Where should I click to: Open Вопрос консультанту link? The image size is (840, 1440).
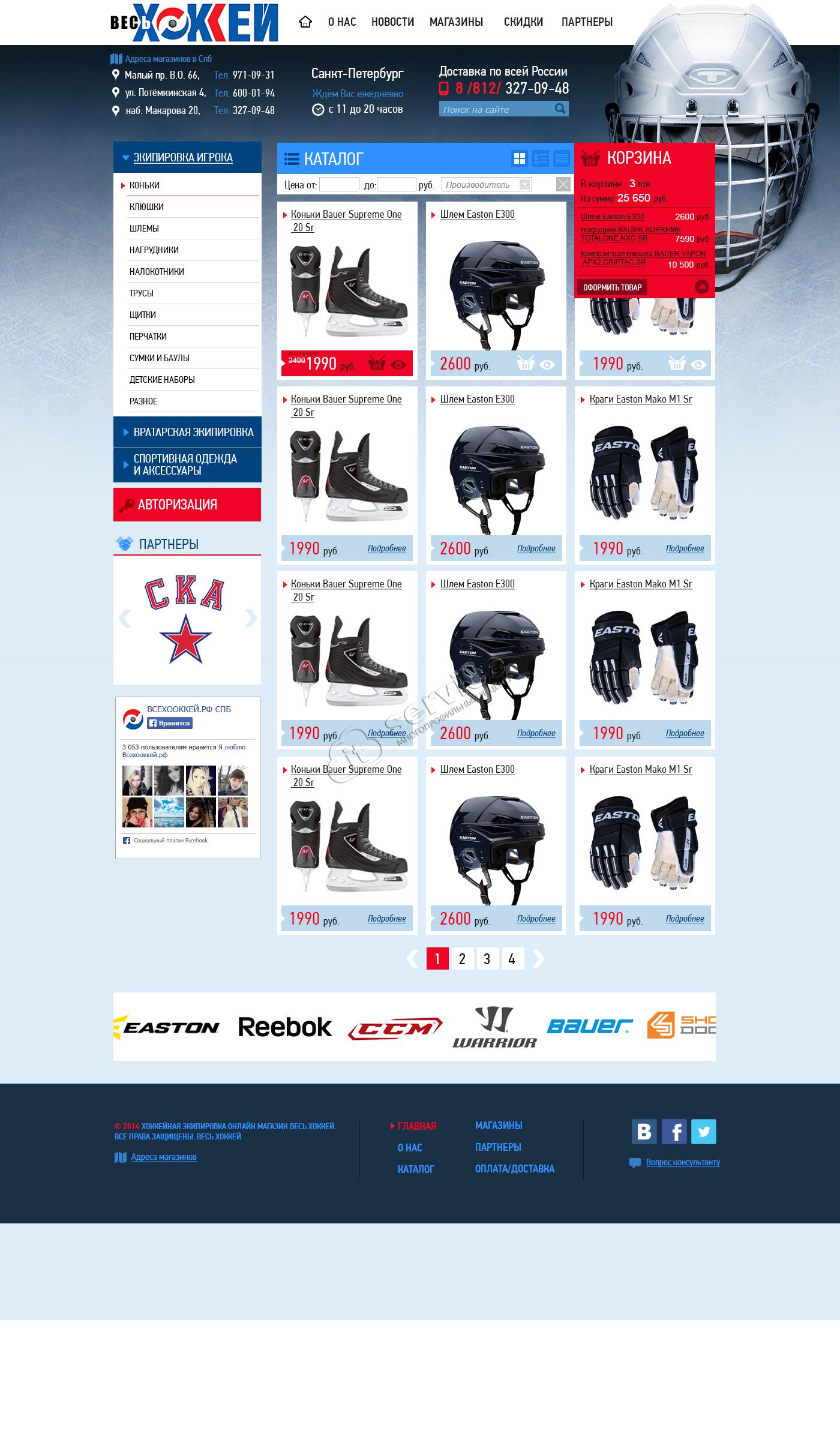point(683,1162)
